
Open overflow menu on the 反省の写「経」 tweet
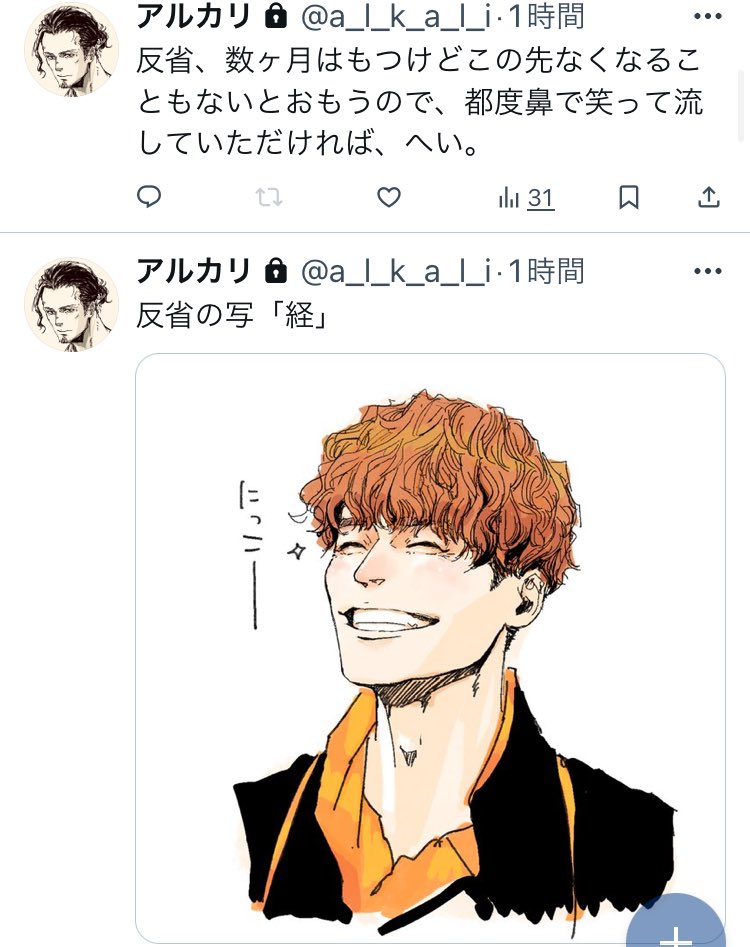pos(707,271)
